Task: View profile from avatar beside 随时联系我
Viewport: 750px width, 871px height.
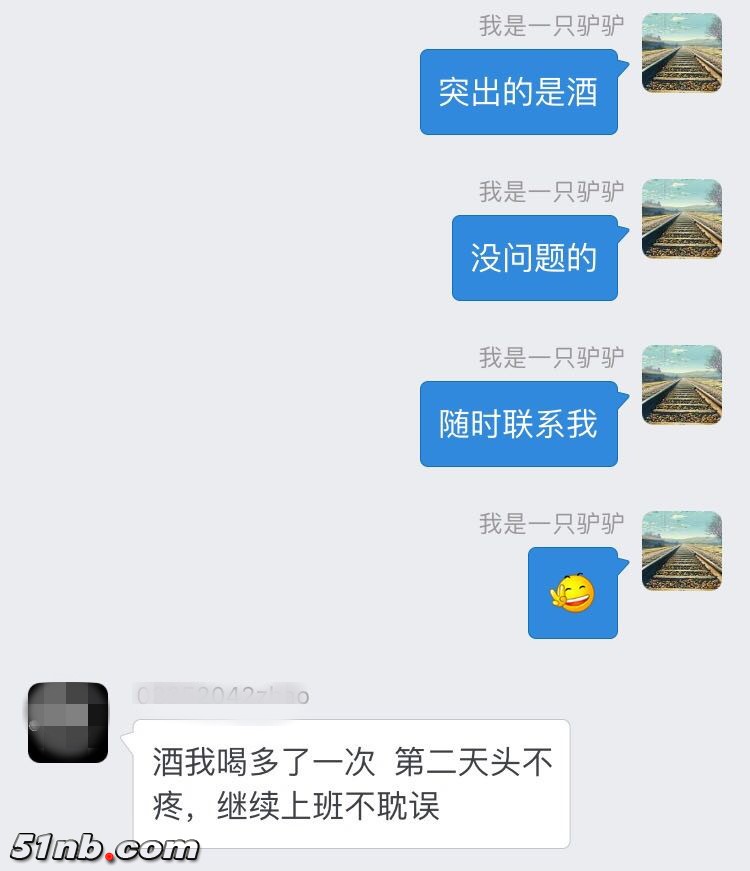Action: click(x=681, y=386)
